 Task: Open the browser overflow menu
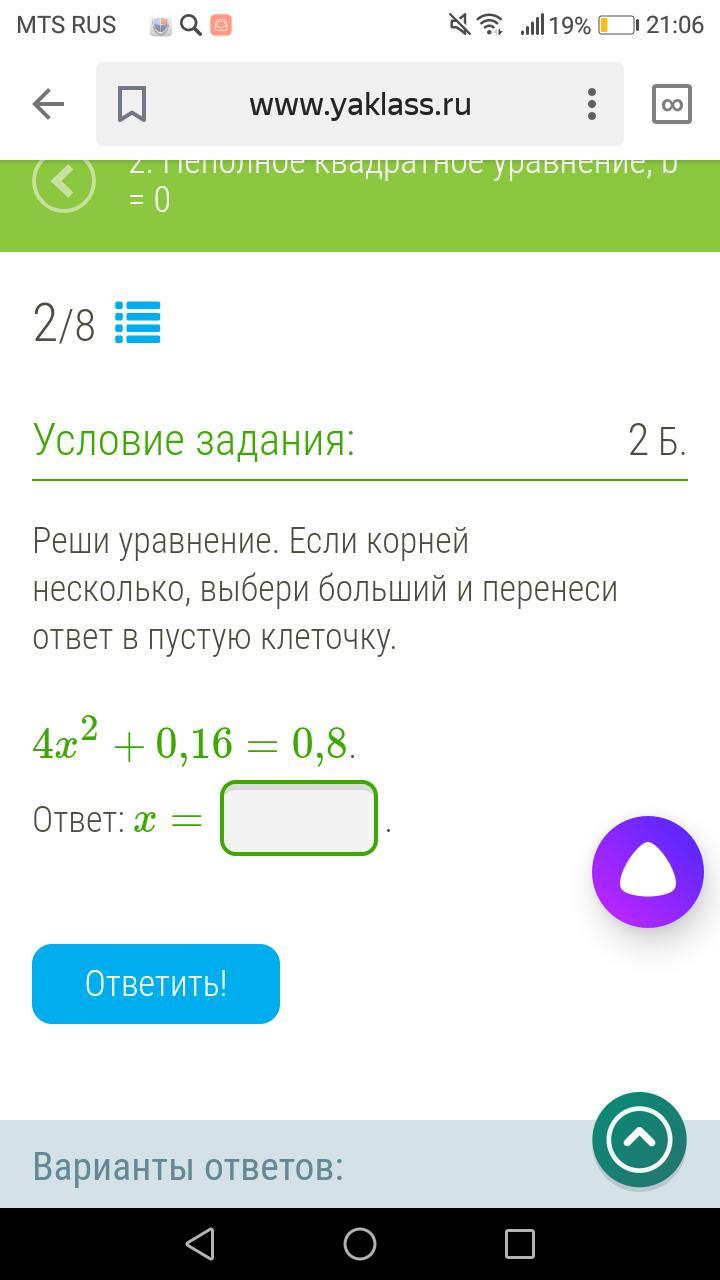point(592,104)
